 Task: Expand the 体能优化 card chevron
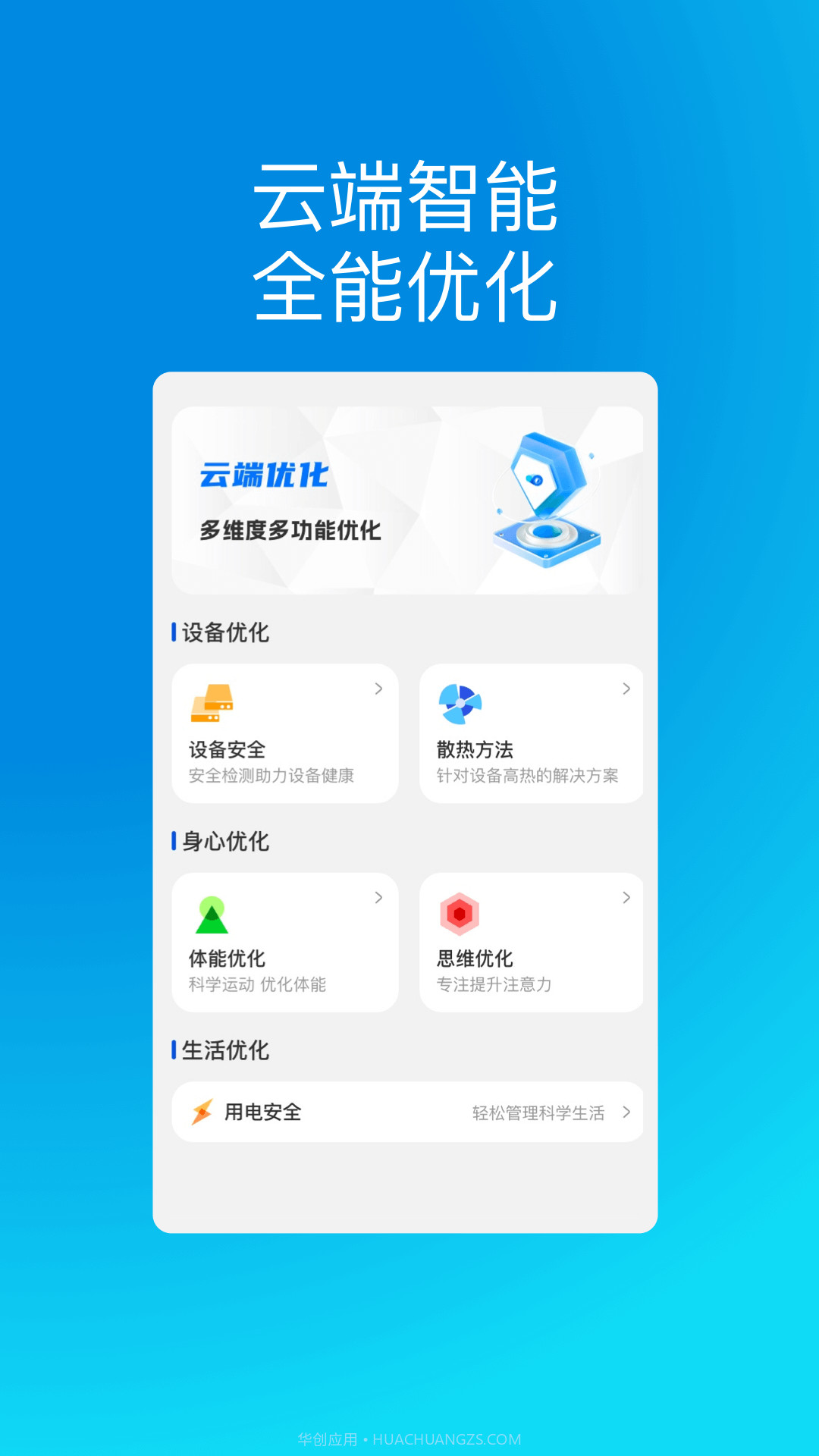point(379,898)
